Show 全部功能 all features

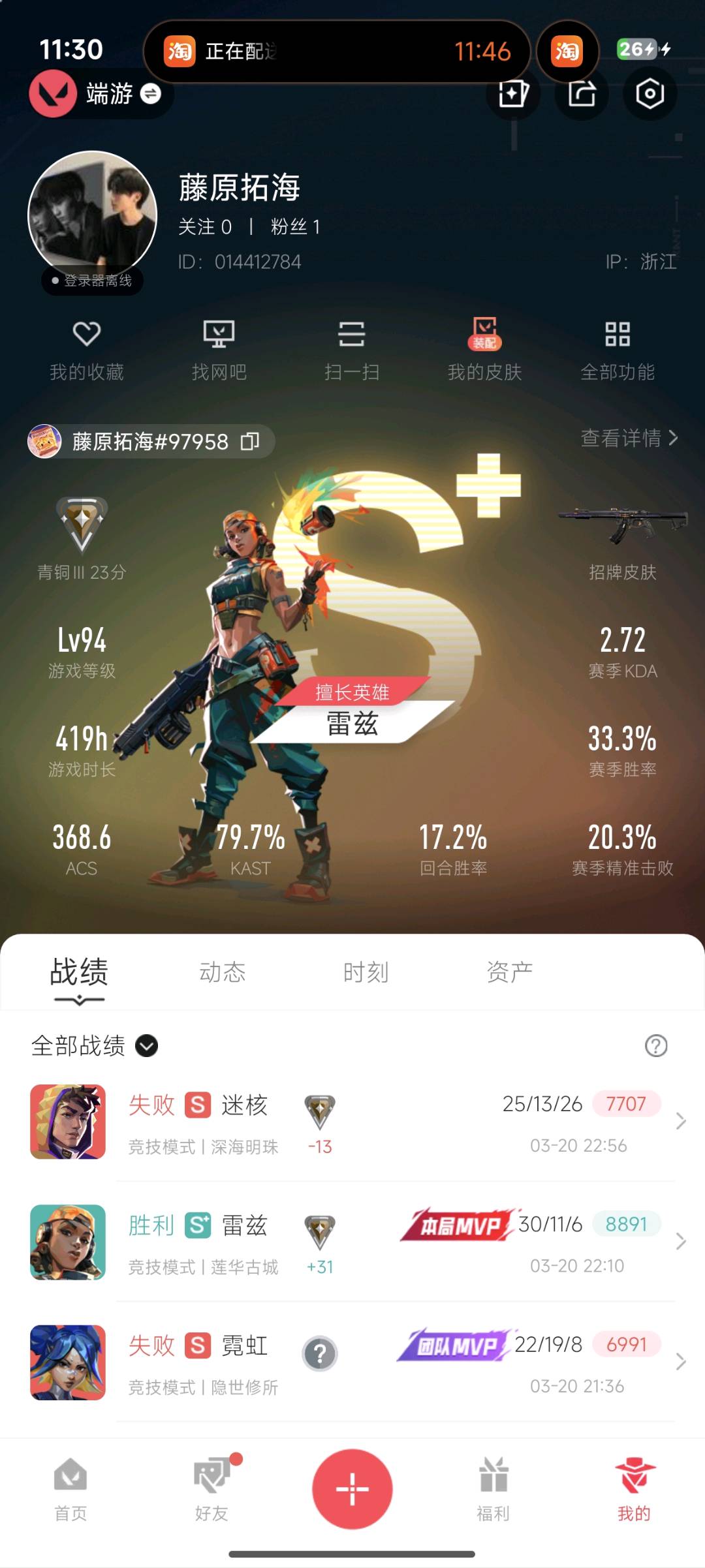coord(618,349)
